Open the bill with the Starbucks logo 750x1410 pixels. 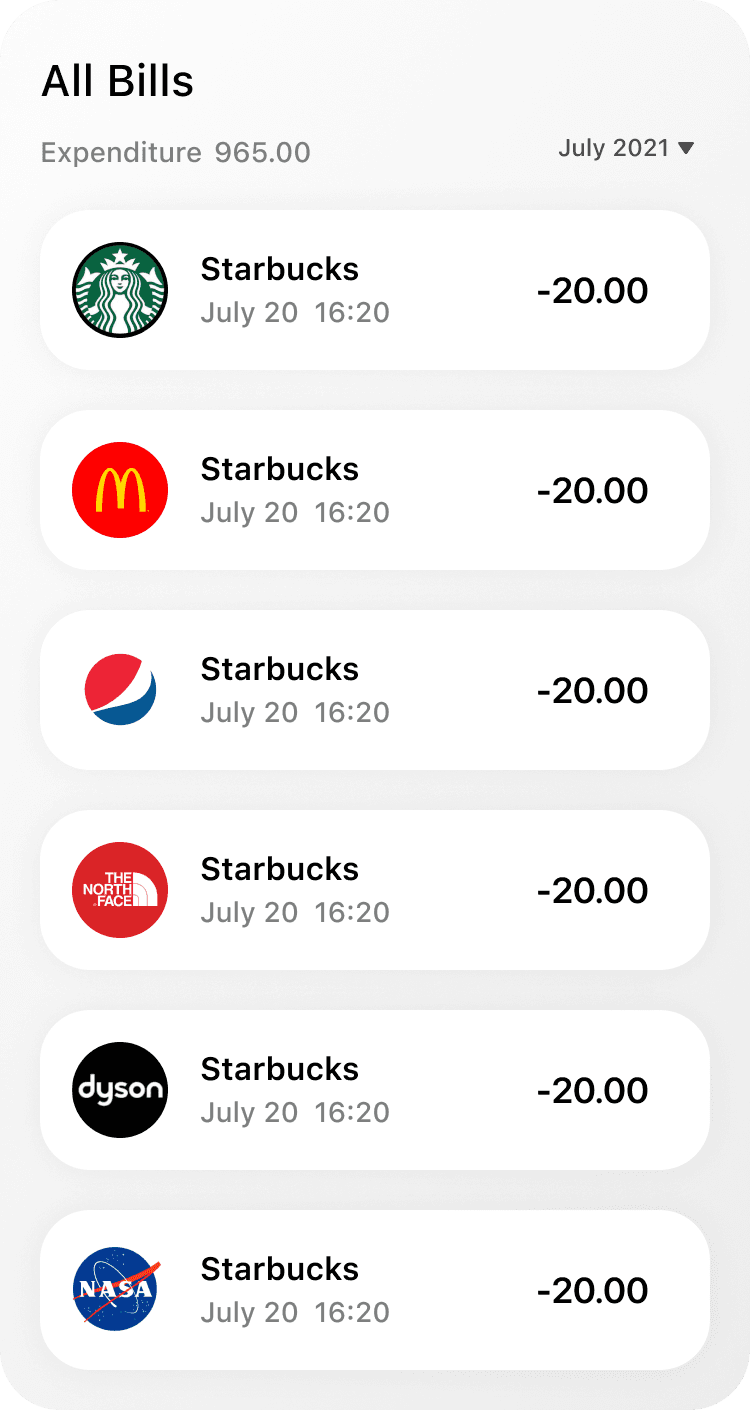tap(374, 290)
